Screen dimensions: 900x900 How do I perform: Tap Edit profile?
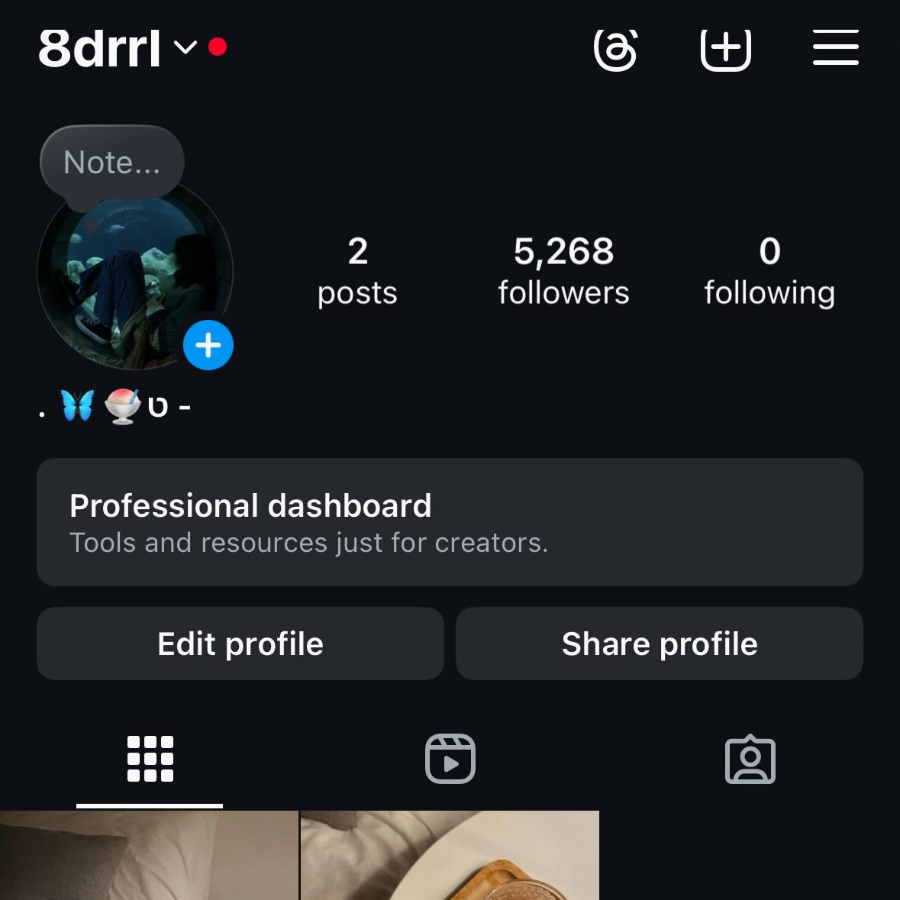point(240,644)
